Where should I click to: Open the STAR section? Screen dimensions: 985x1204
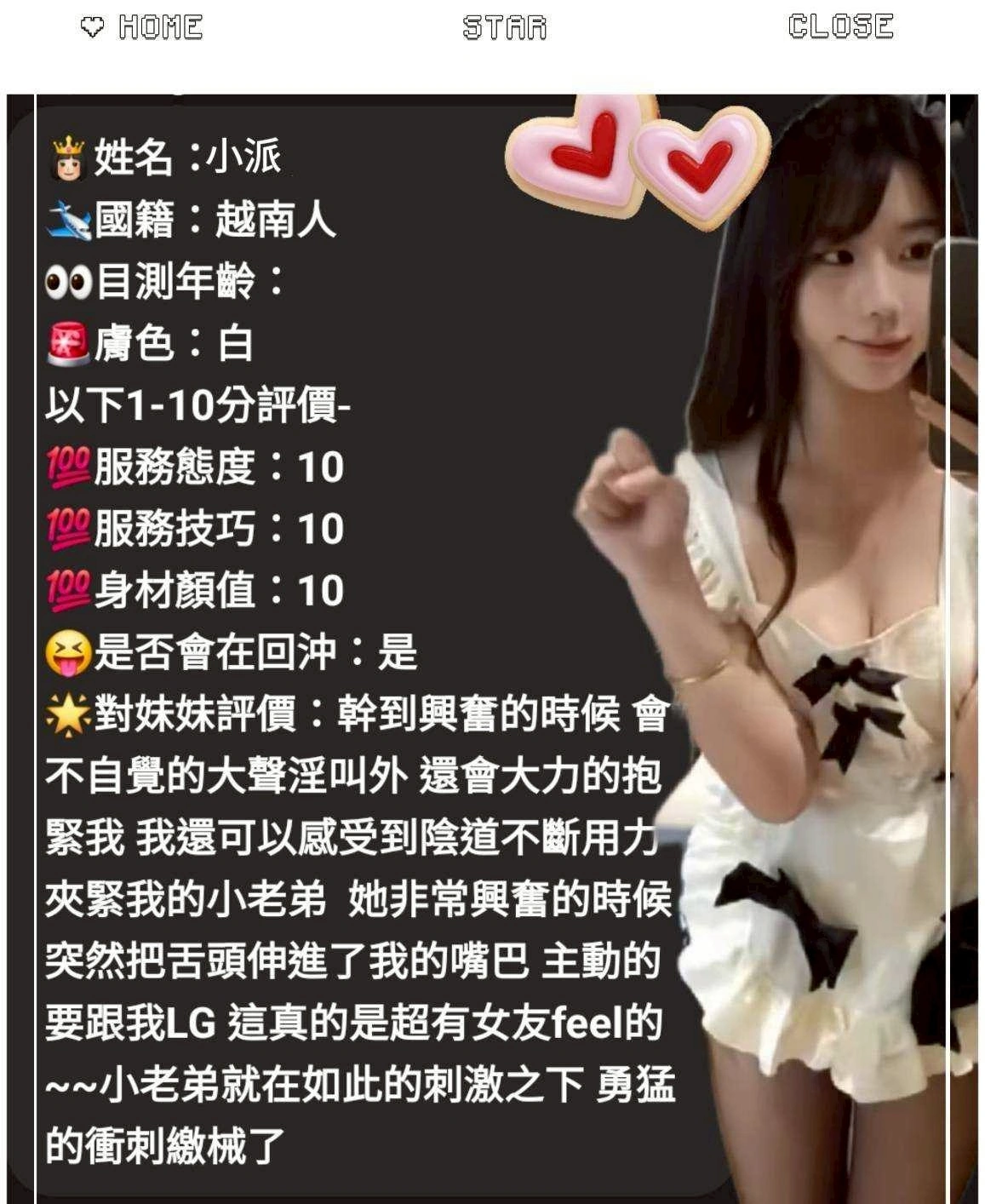click(505, 27)
